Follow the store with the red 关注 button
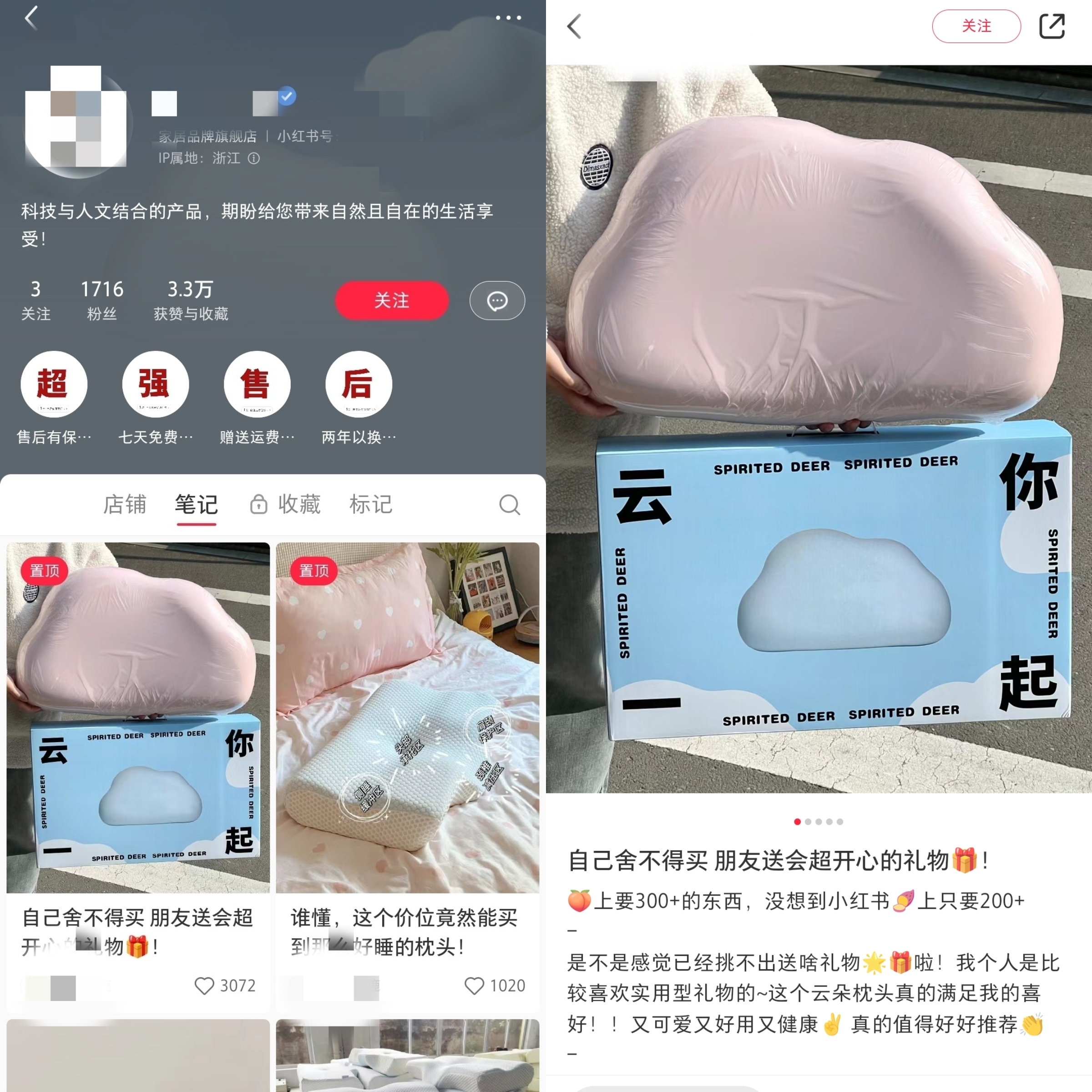1092x1092 pixels. pos(392,300)
